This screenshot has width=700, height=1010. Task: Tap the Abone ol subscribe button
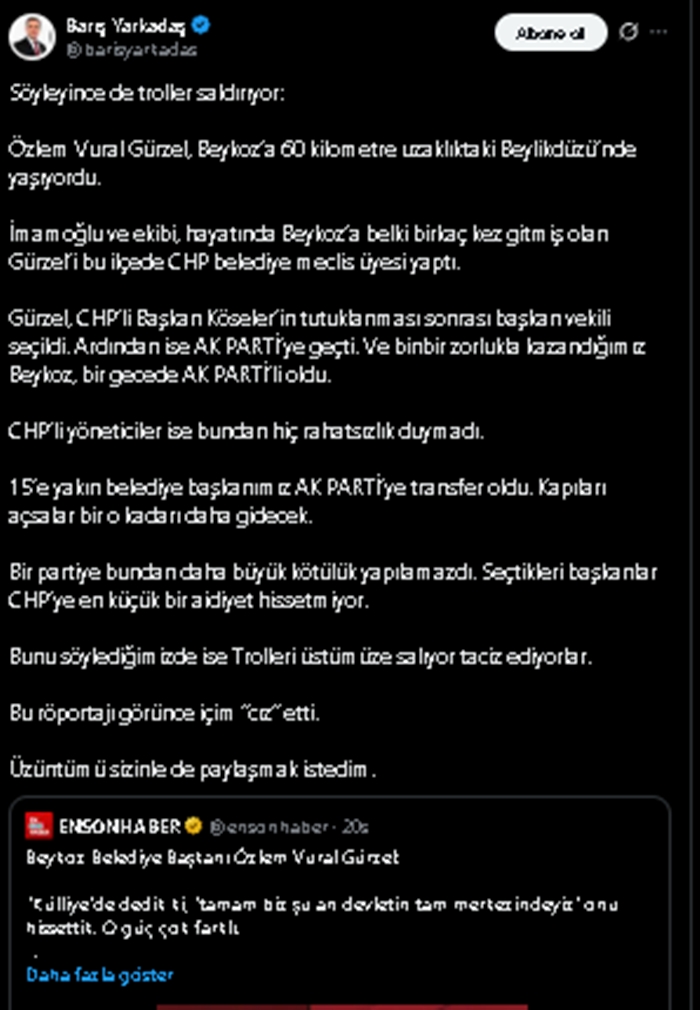550,33
